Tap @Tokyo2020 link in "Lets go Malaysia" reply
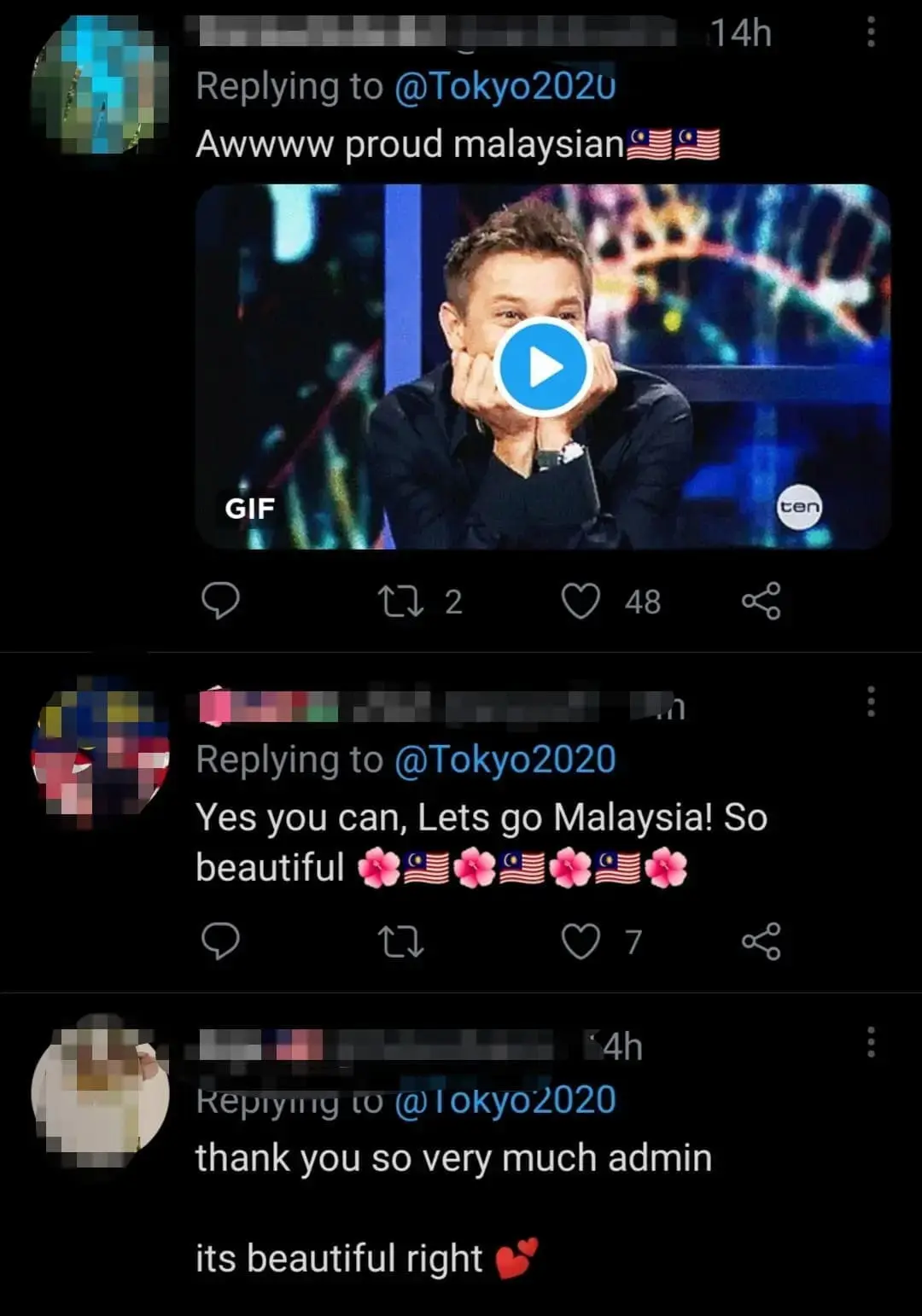 (505, 760)
